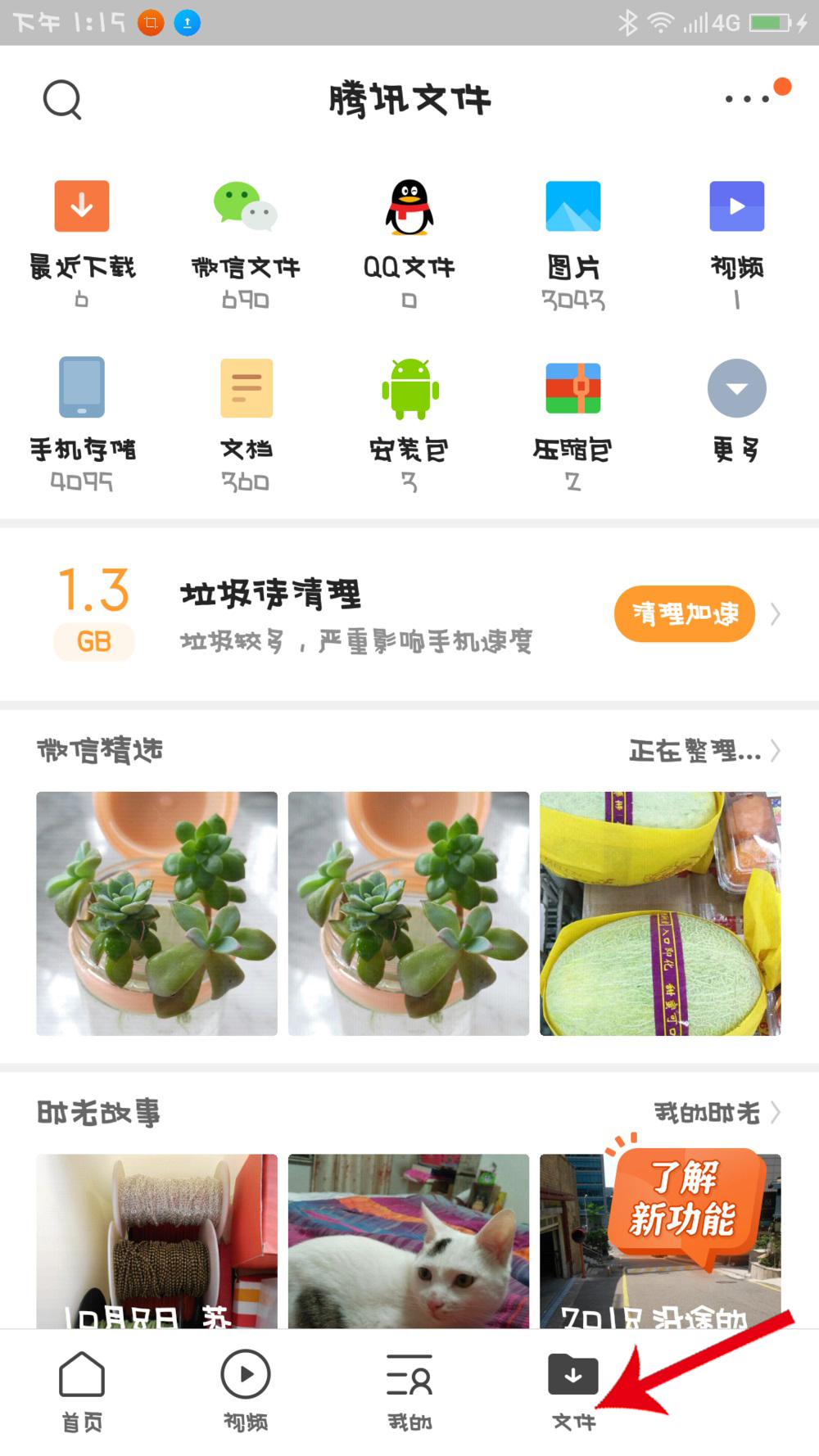Open the three-dot overflow menu

click(x=748, y=99)
